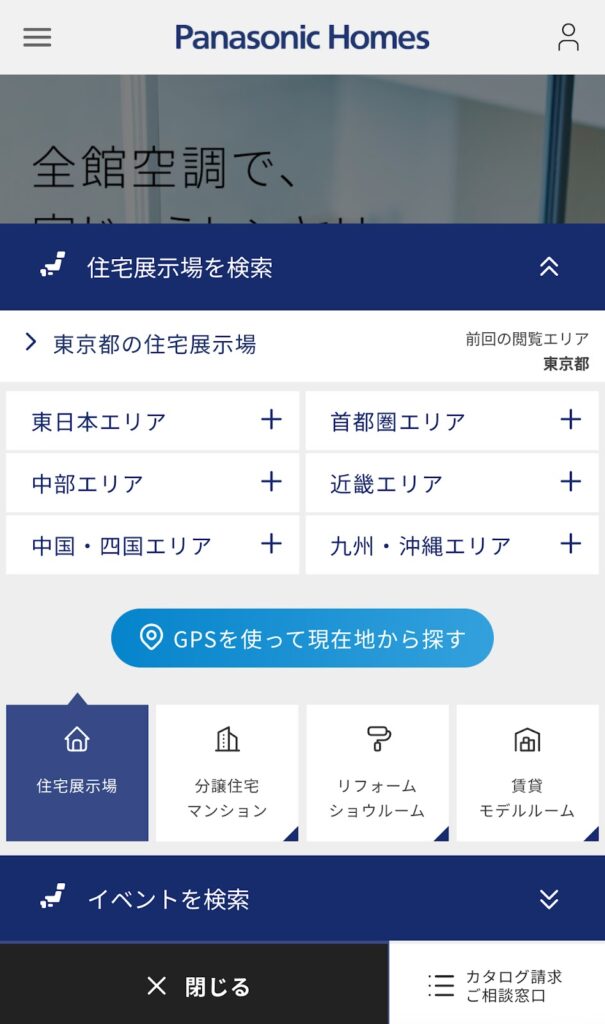Open the user account icon
This screenshot has width=605, height=1024.
pos(568,37)
